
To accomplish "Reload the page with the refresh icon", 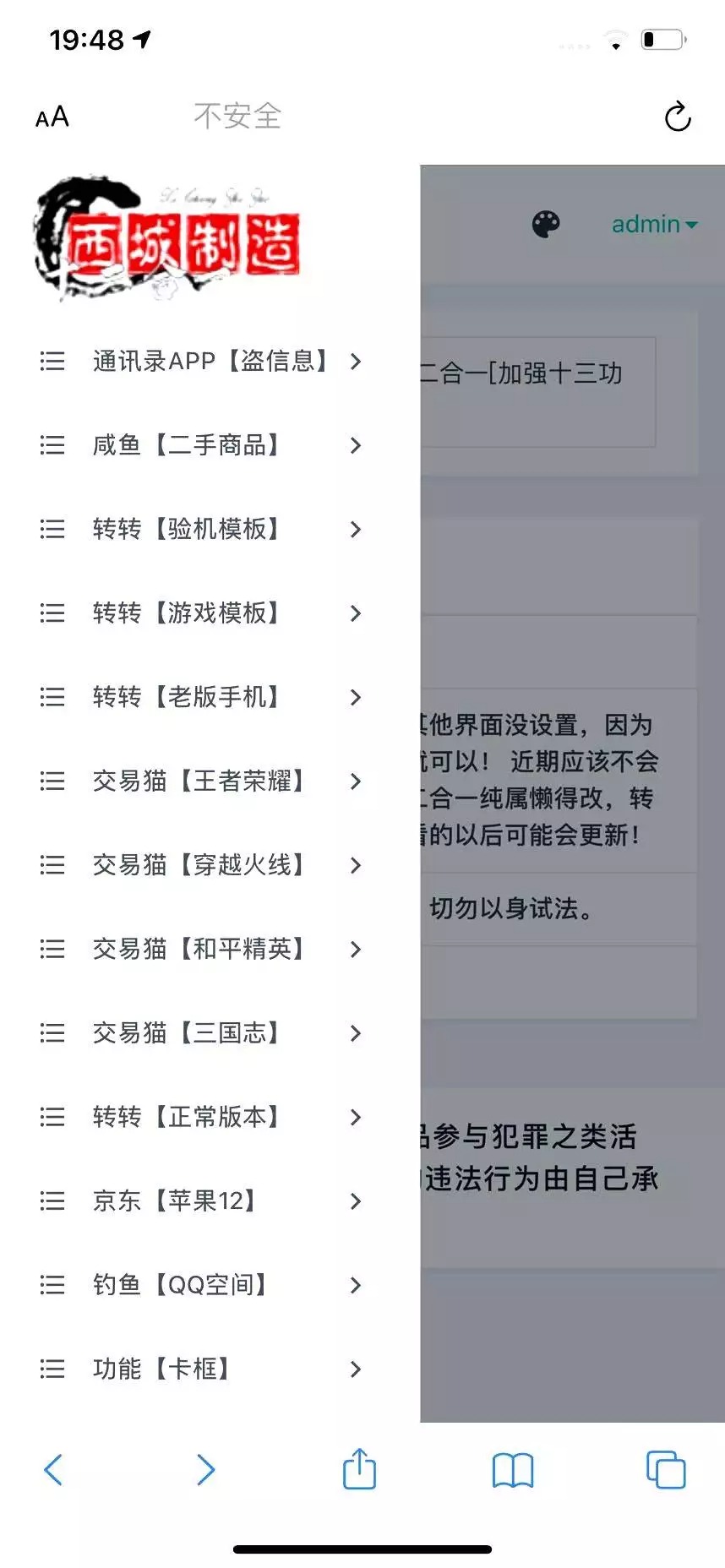I will coord(678,117).
